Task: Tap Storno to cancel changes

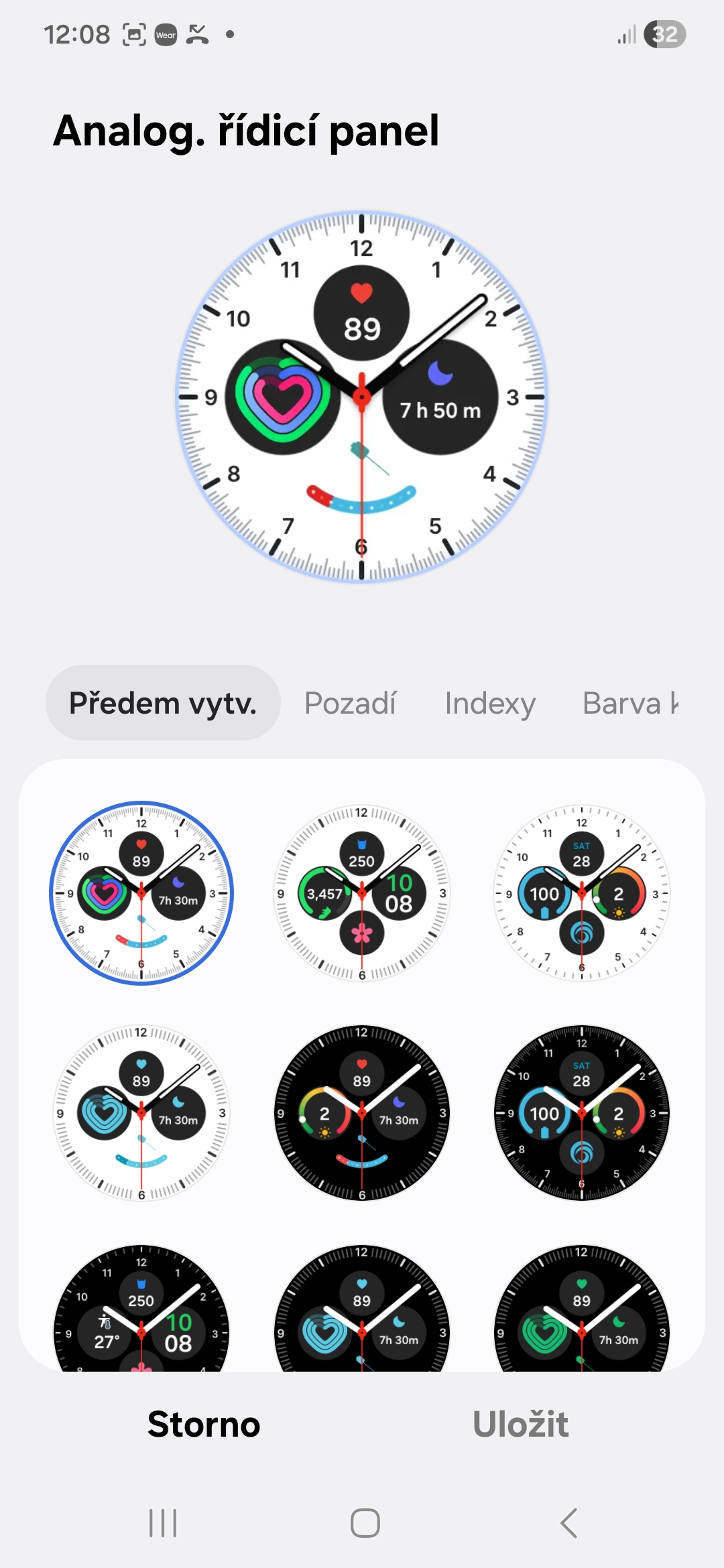Action: 204,1424
